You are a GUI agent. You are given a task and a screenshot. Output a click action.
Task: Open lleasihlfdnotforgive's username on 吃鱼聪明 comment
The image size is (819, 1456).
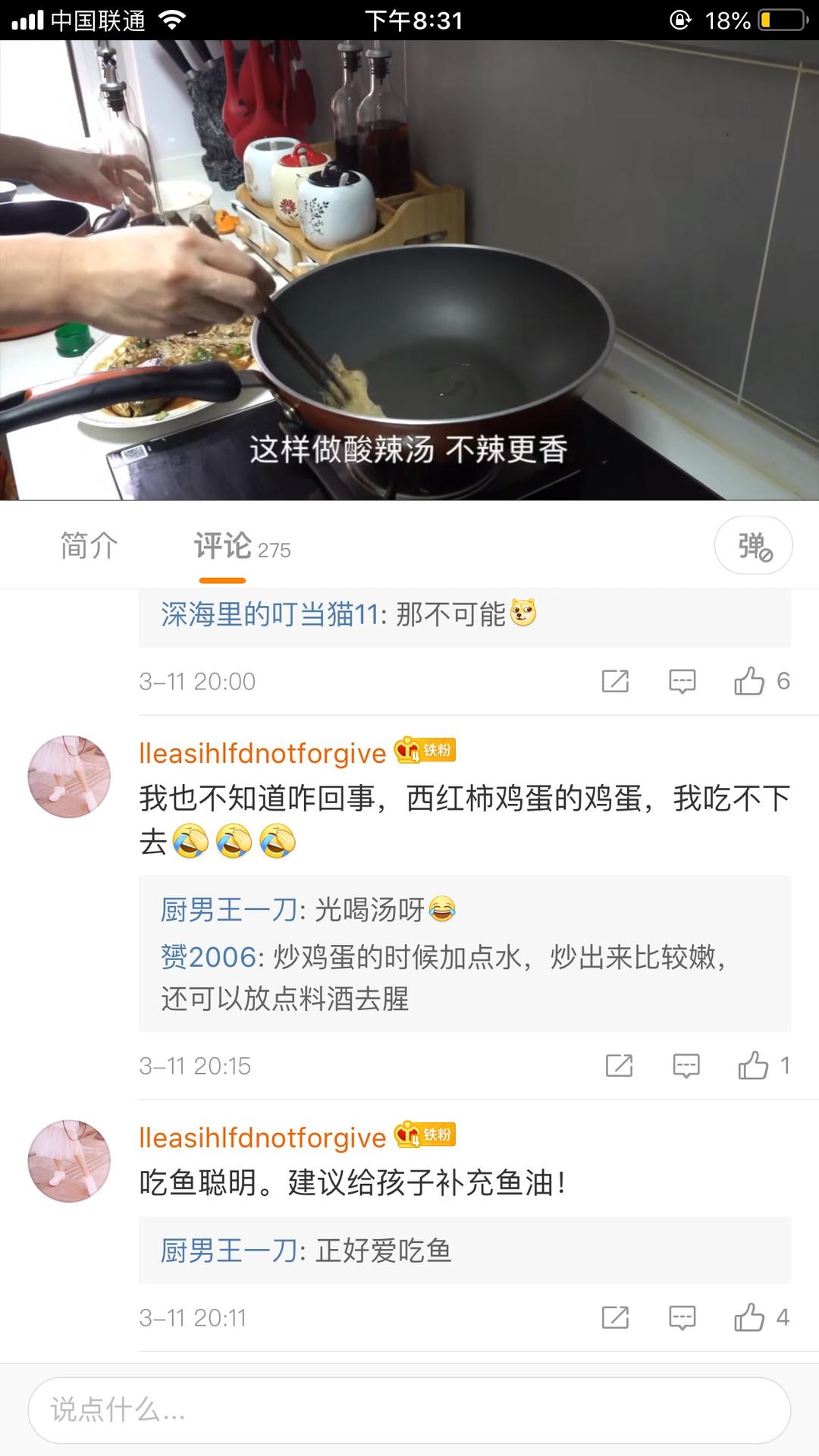click(262, 1137)
